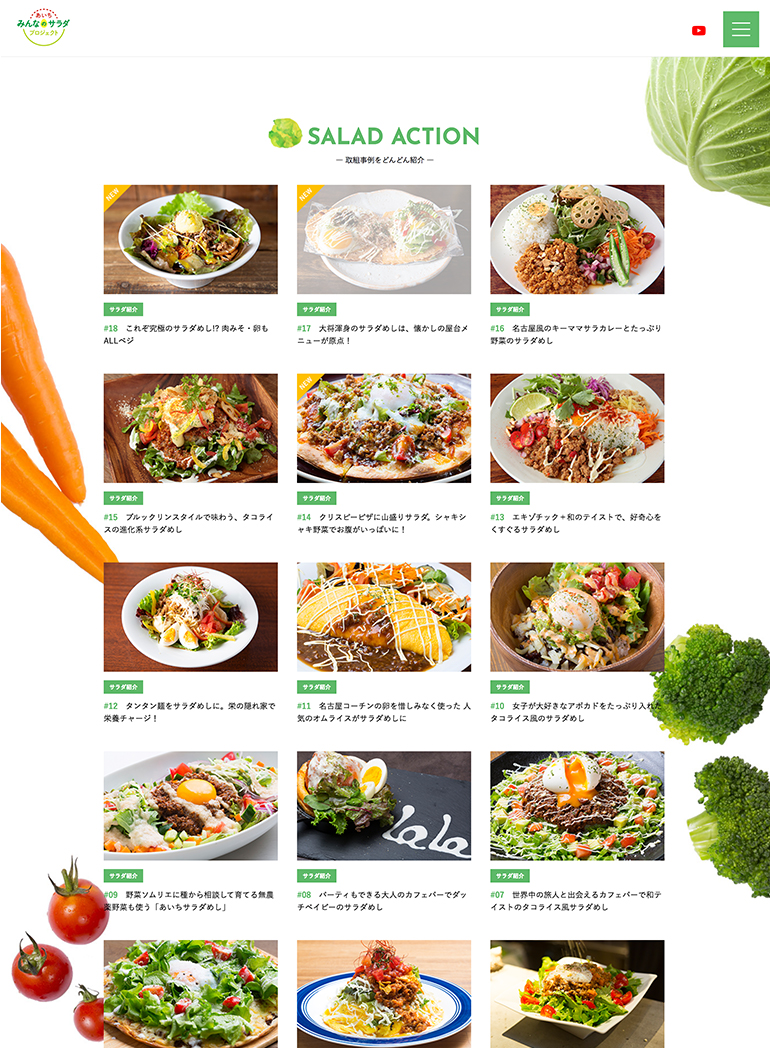The image size is (770, 1048).
Task: Tap the サラダ紹介 tag under #18
Action: tap(123, 309)
